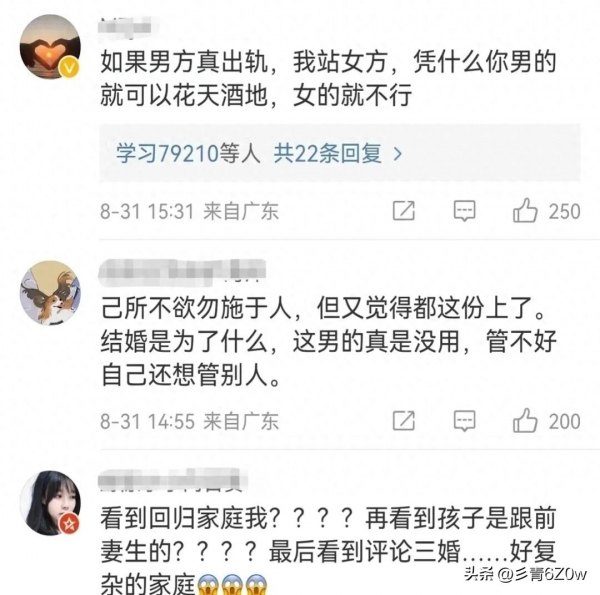Reply to the comment posted 8-31 14:55
Screen dimensions: 600x595
click(464, 421)
